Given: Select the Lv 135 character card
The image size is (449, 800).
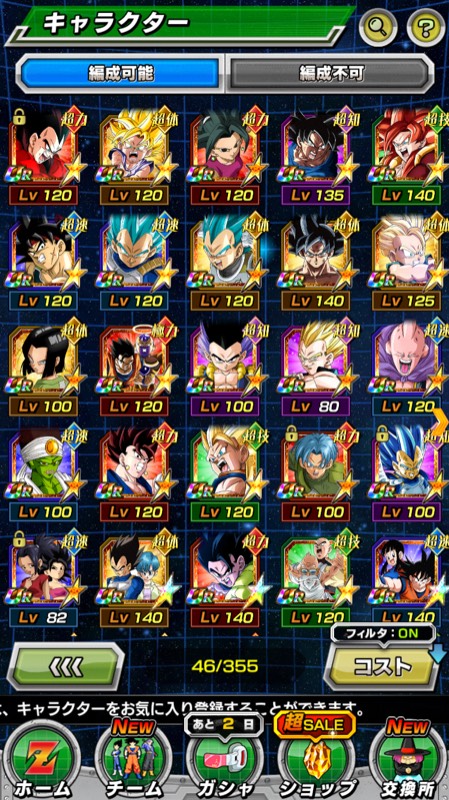Looking at the screenshot, I should (316, 155).
